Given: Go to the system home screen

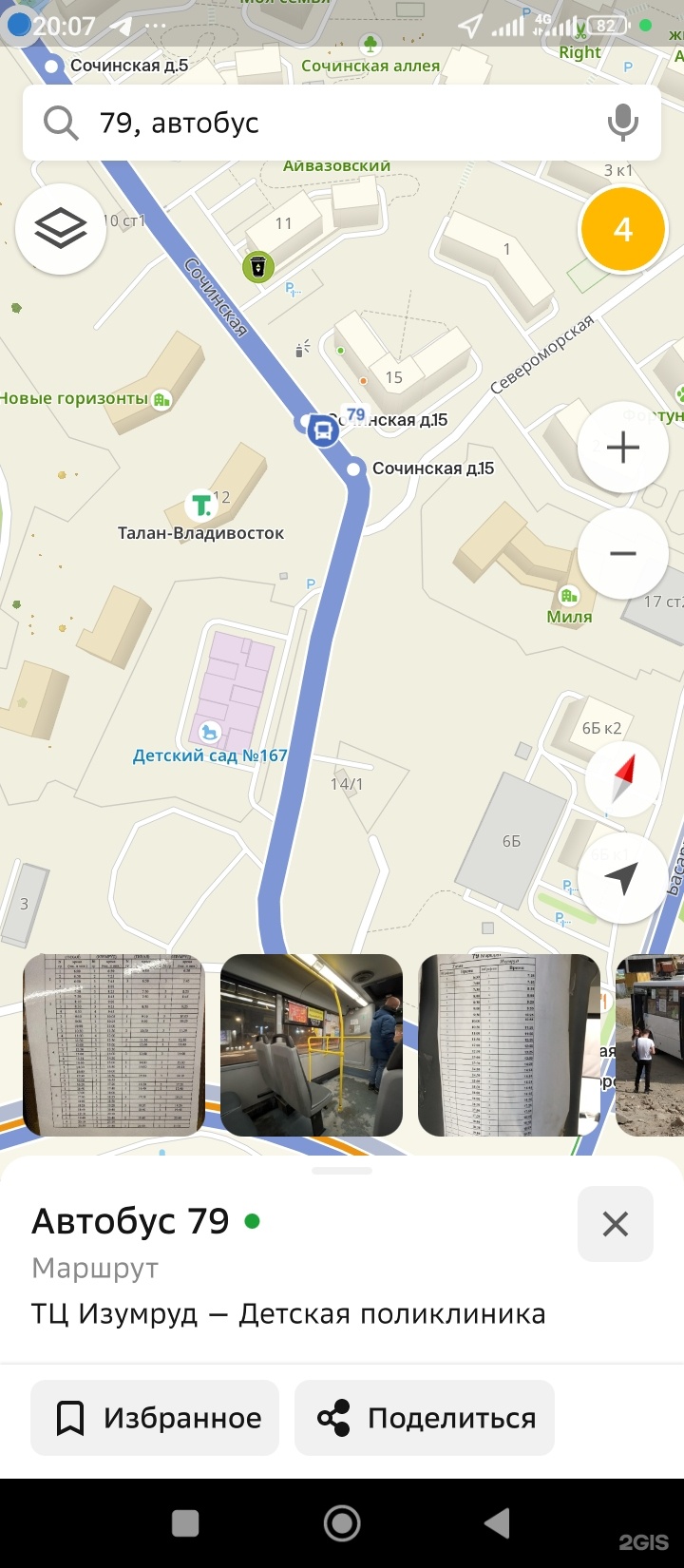Looking at the screenshot, I should click(x=342, y=1523).
